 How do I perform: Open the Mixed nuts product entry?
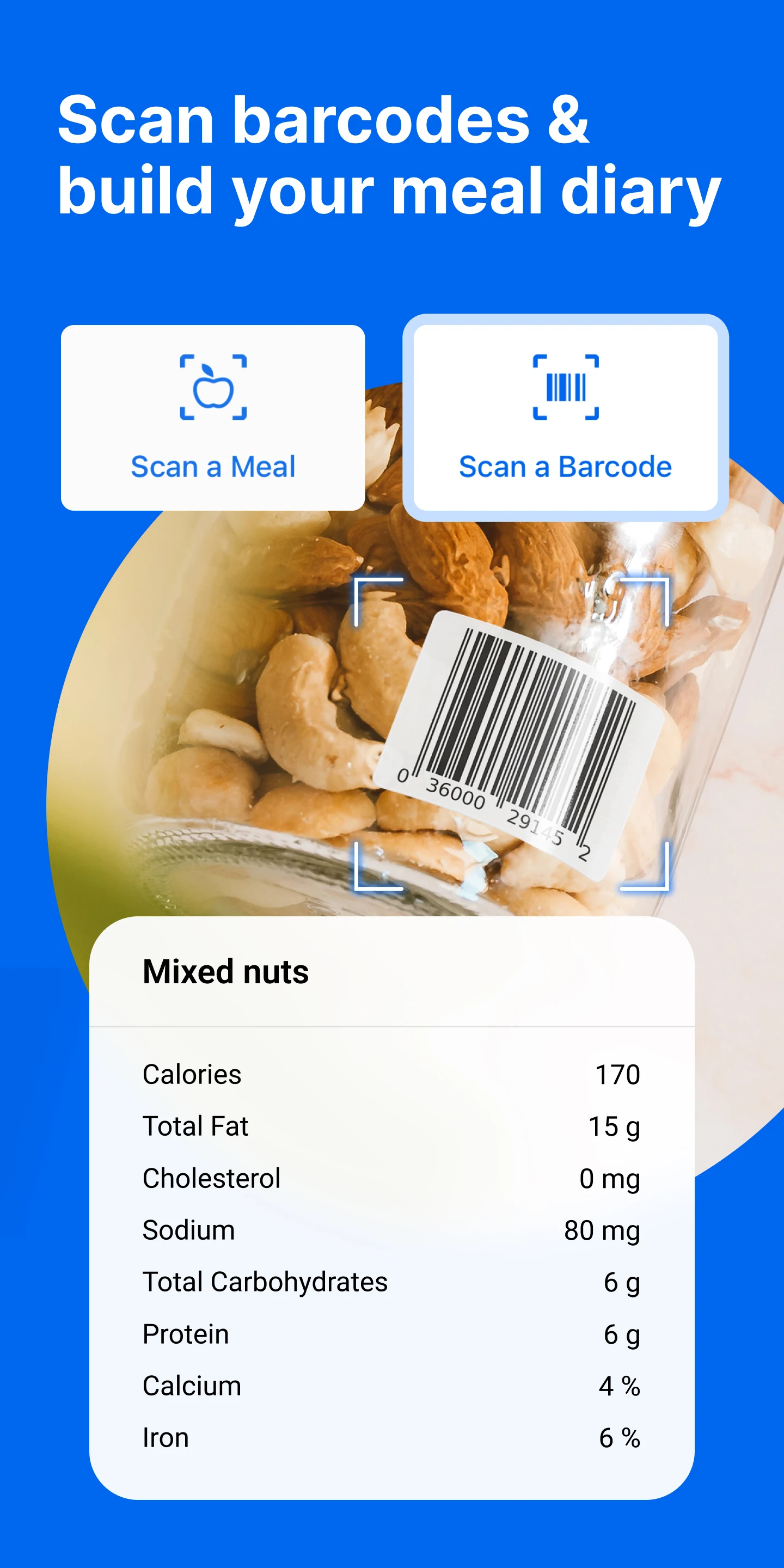[x=225, y=971]
